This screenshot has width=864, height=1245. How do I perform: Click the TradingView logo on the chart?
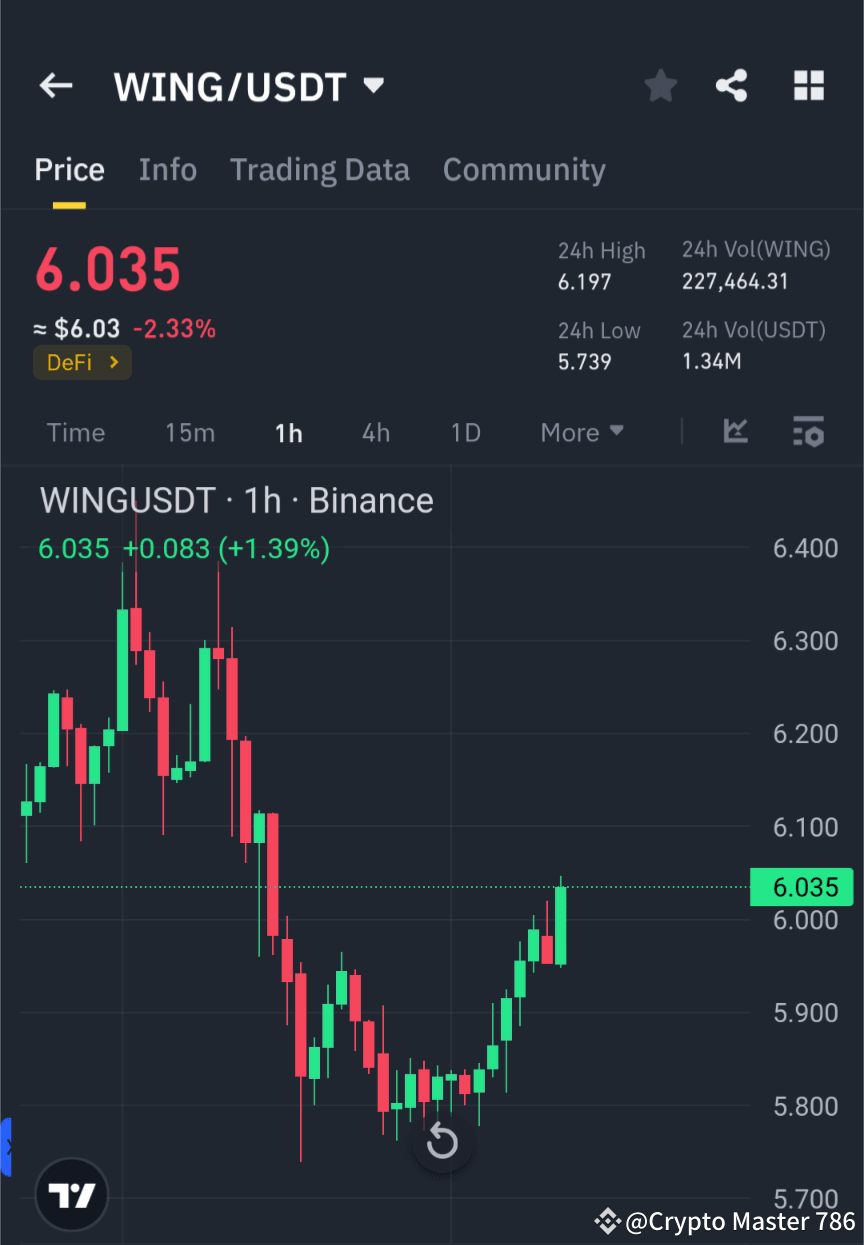pyautogui.click(x=70, y=1193)
